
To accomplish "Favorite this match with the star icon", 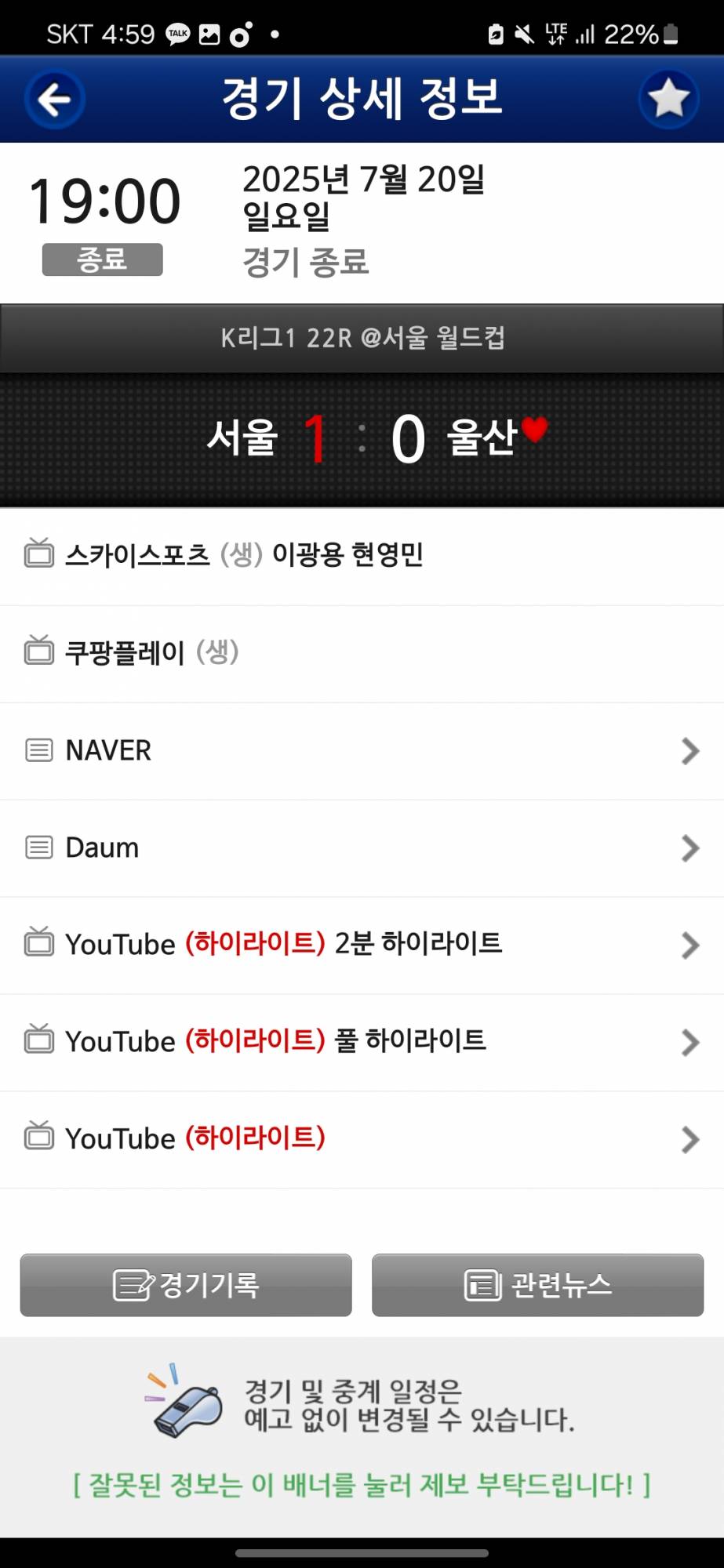I will pyautogui.click(x=668, y=100).
